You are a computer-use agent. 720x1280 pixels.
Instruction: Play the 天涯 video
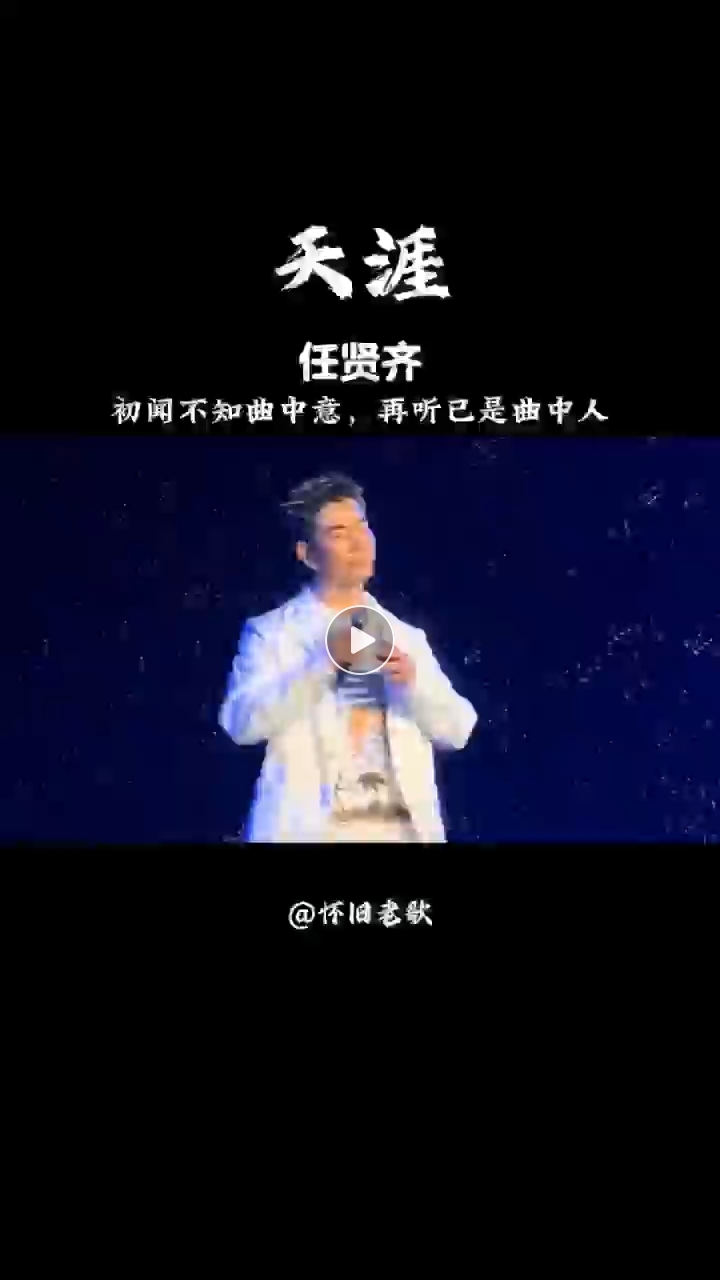coord(359,640)
